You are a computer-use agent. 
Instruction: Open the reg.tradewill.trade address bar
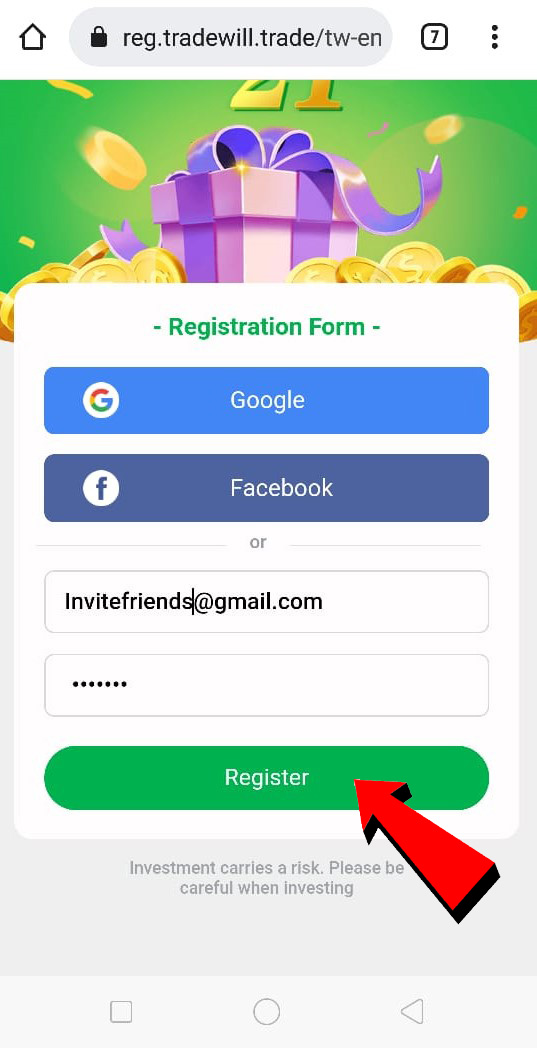[231, 37]
